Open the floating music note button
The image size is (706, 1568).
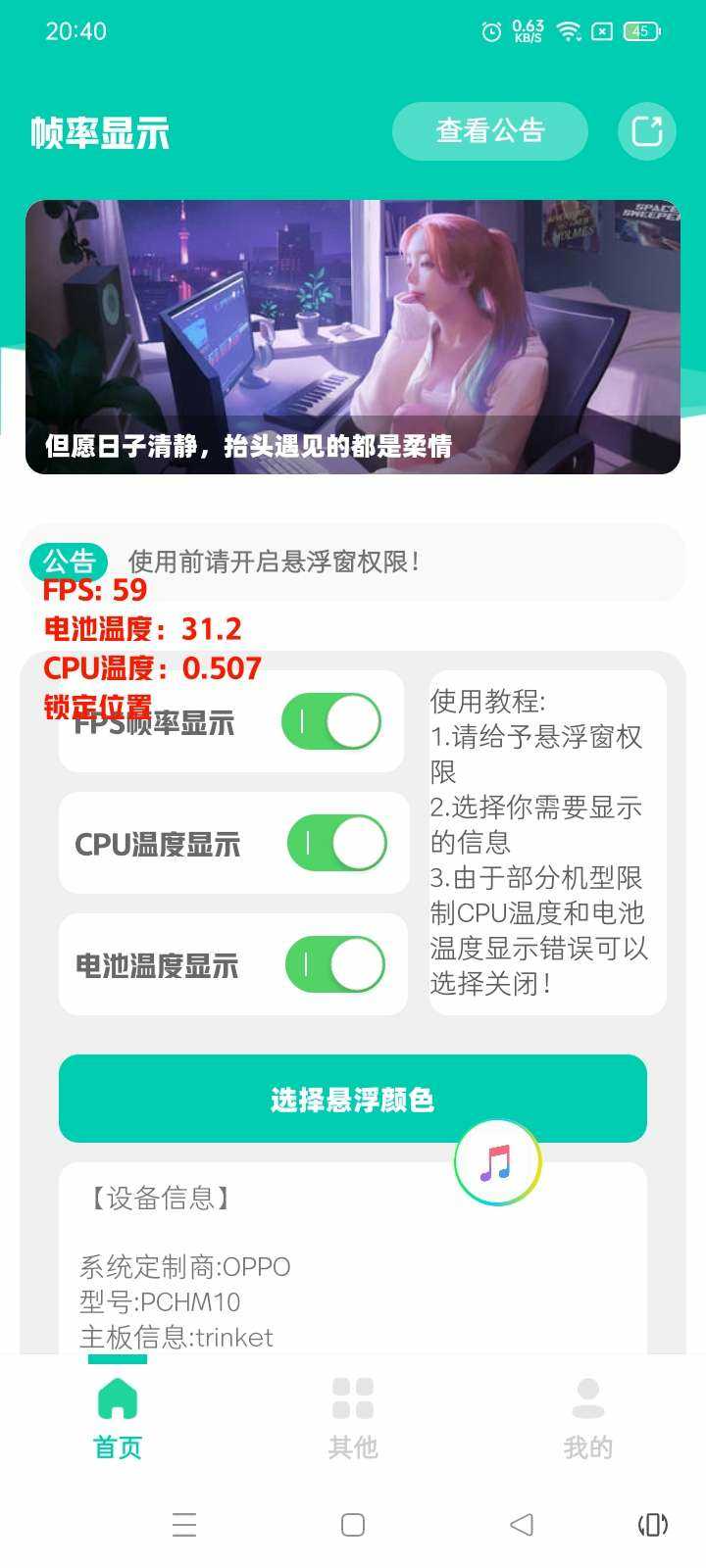click(x=497, y=1162)
